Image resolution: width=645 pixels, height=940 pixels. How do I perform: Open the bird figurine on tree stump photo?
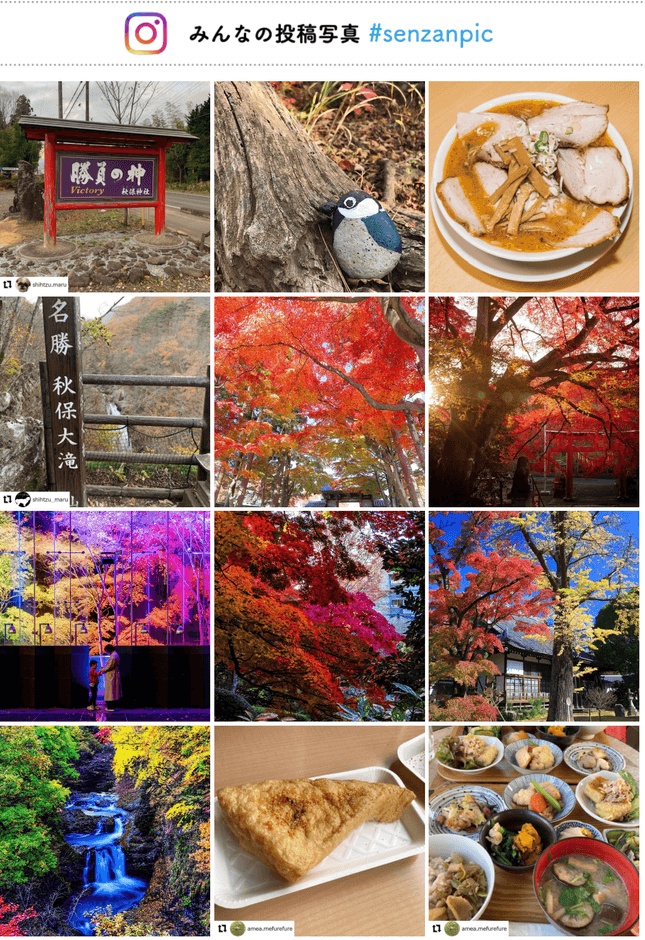[319, 186]
